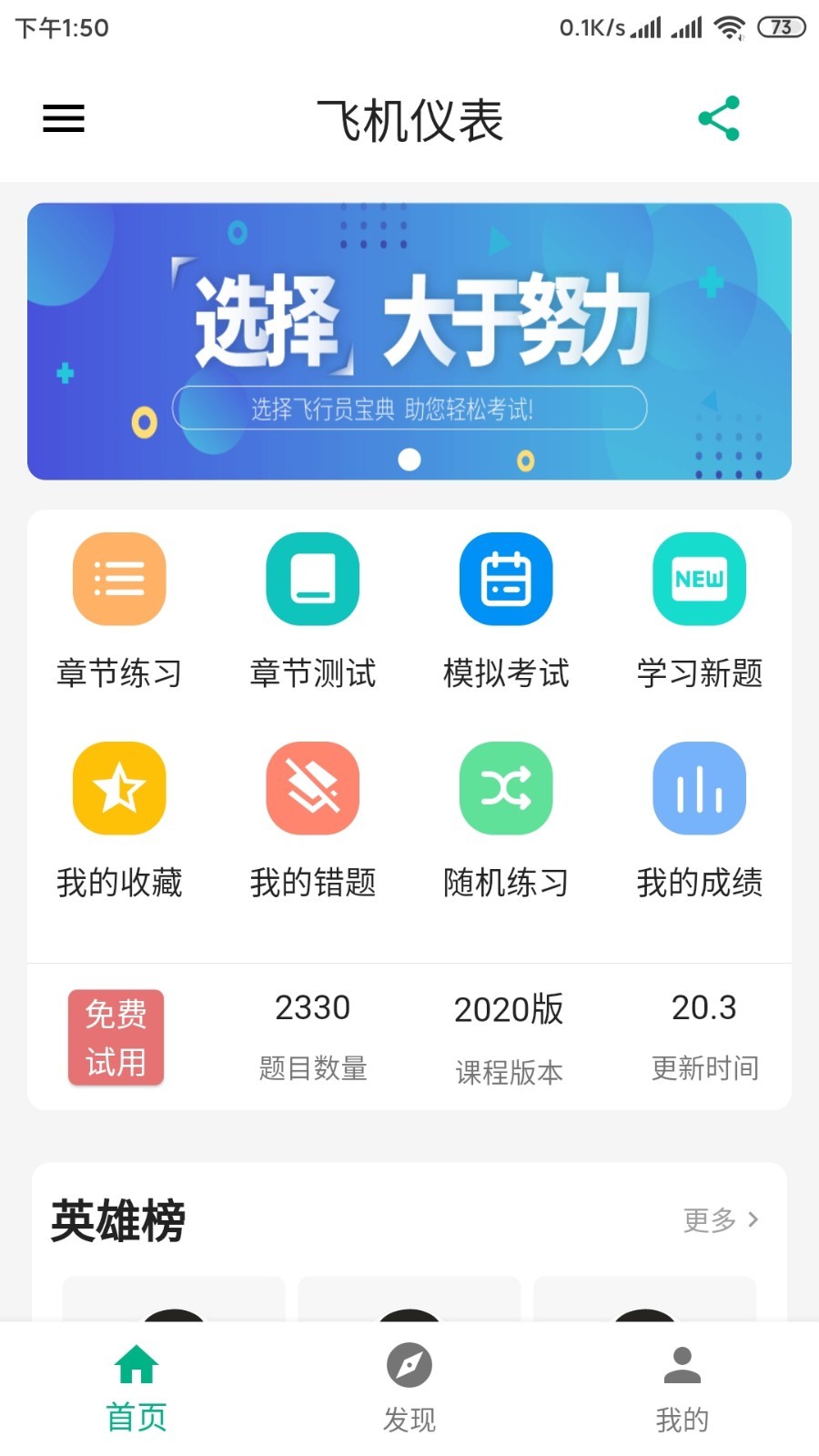This screenshot has height=1456, width=819.
Task: Tap the share icon in top bar
Action: [x=715, y=118]
